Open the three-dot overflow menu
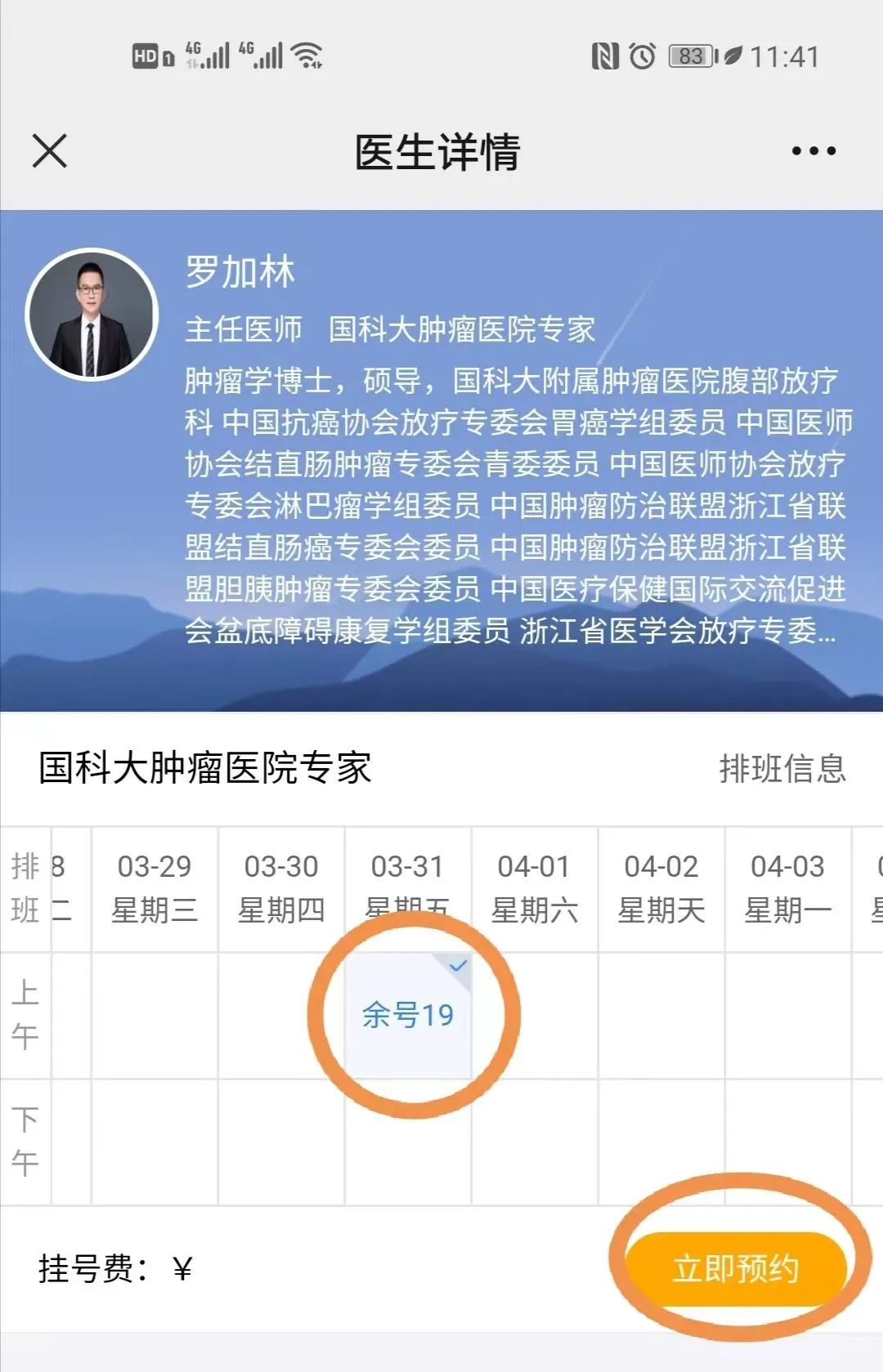The image size is (883, 1372). [814, 151]
